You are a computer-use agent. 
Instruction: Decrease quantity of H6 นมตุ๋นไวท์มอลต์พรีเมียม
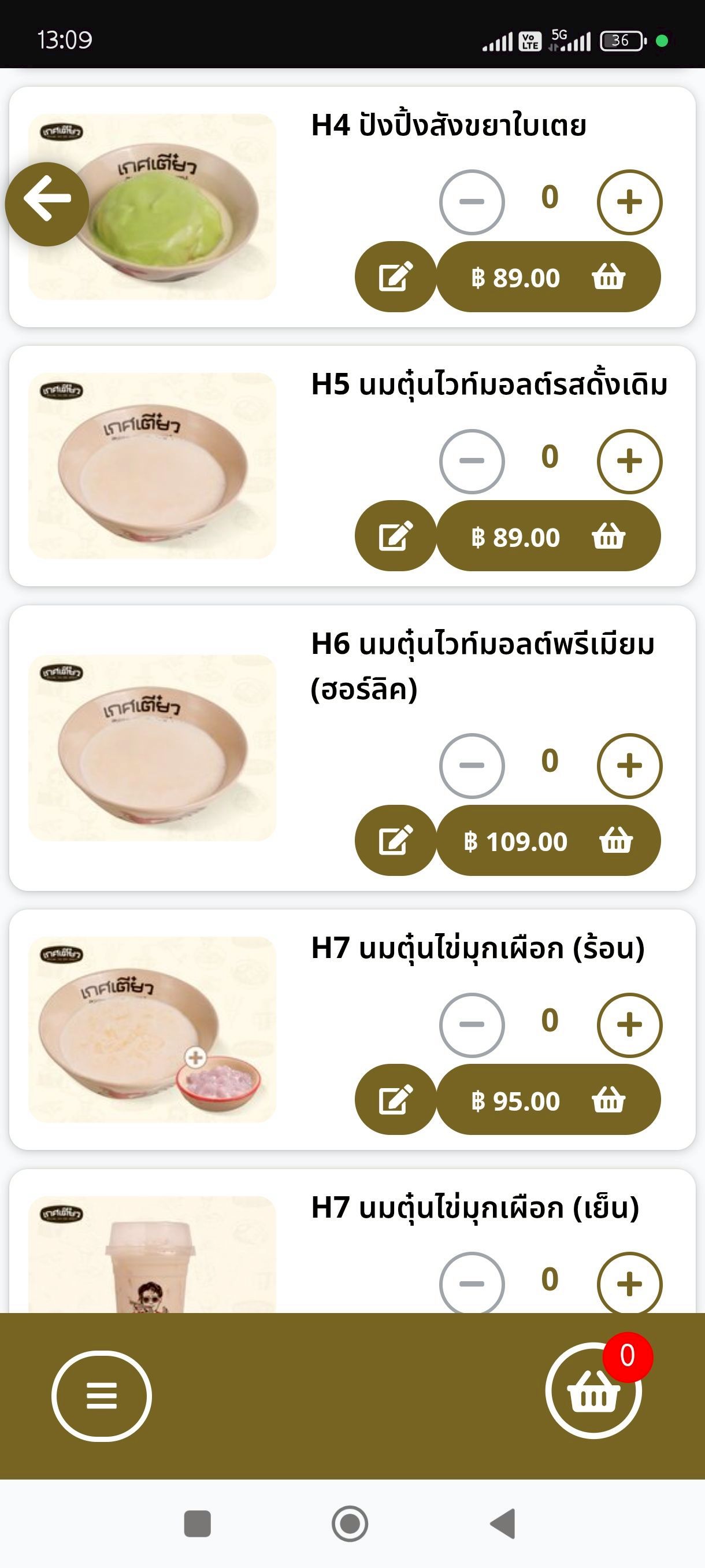click(472, 765)
